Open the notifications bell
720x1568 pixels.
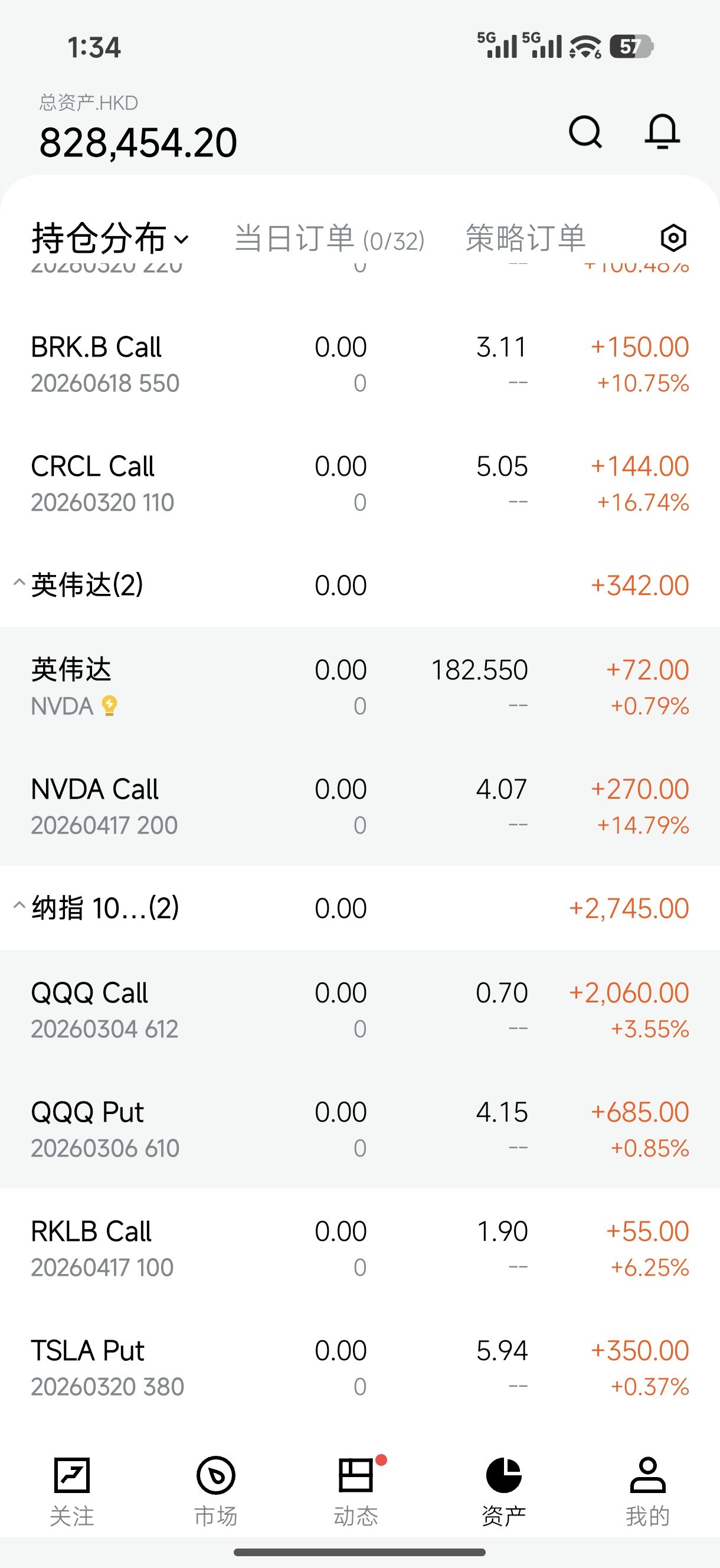[x=662, y=132]
